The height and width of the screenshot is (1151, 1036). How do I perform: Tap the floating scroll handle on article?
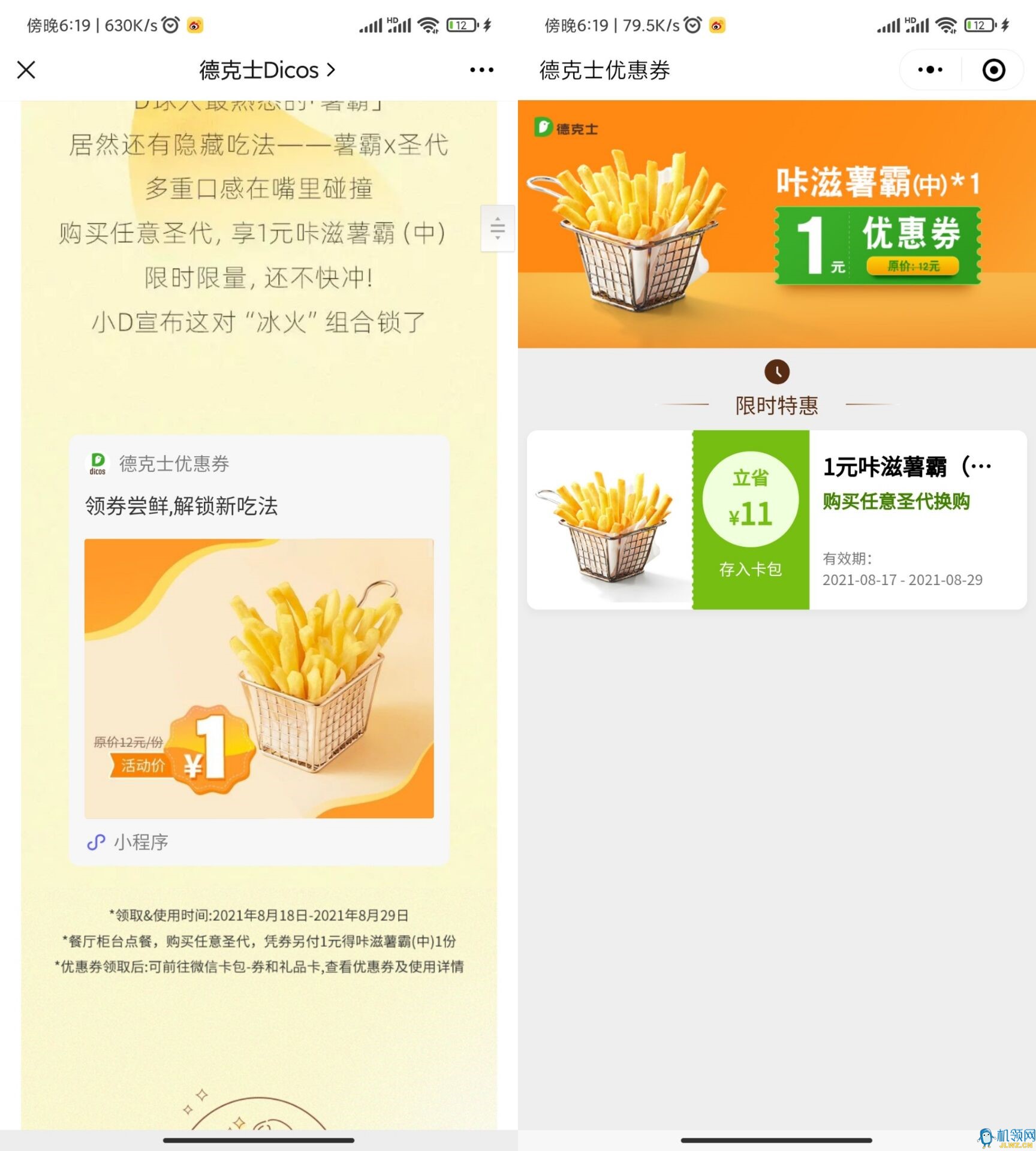click(497, 228)
